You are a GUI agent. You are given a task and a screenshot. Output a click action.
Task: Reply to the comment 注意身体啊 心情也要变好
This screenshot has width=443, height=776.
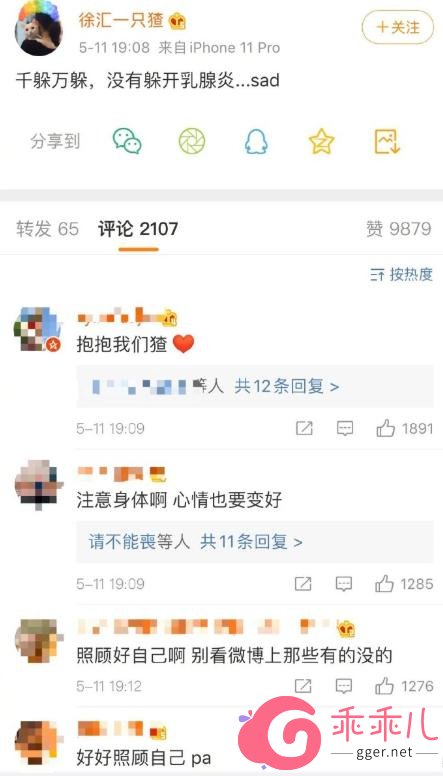(344, 584)
